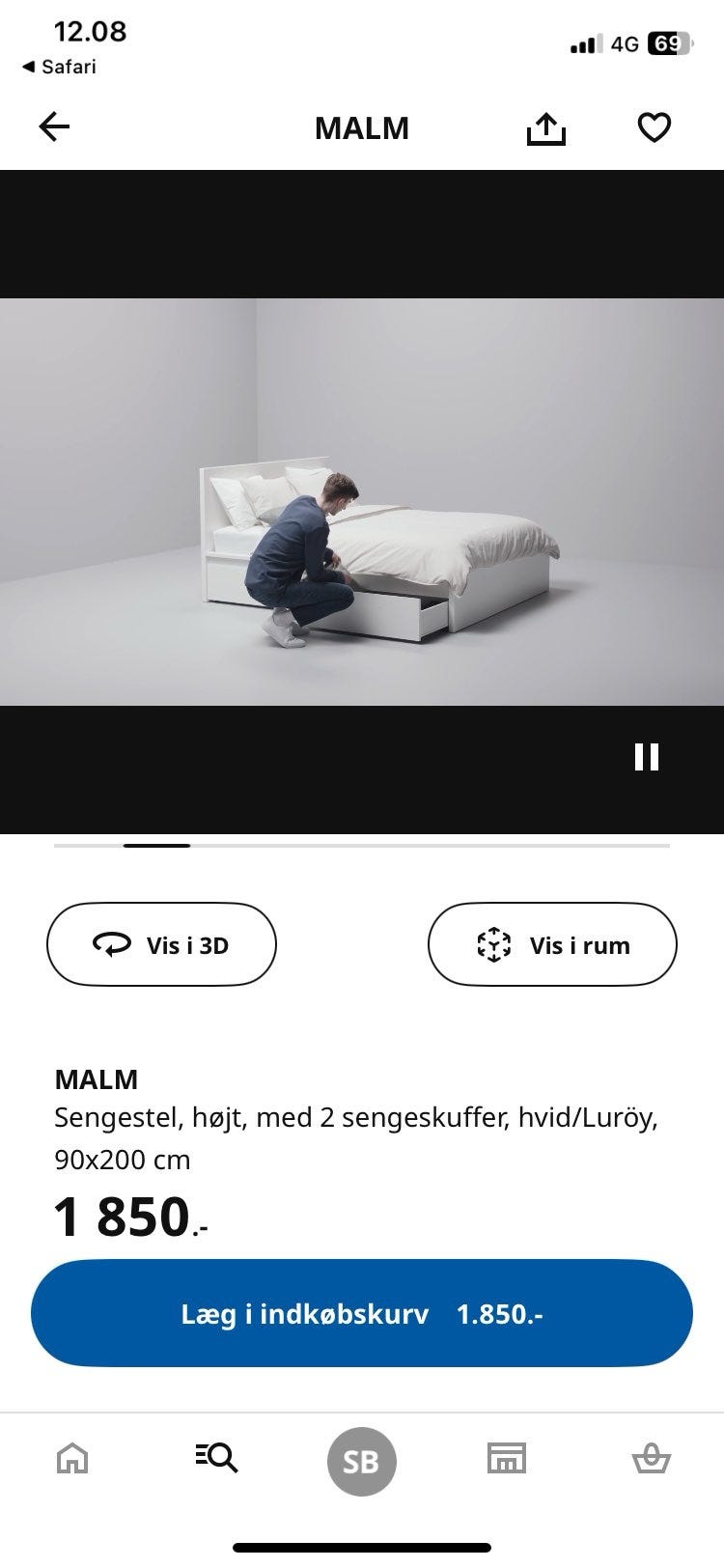
Task: Add bed to cart via Læg i indkøbskurv
Action: click(362, 1313)
